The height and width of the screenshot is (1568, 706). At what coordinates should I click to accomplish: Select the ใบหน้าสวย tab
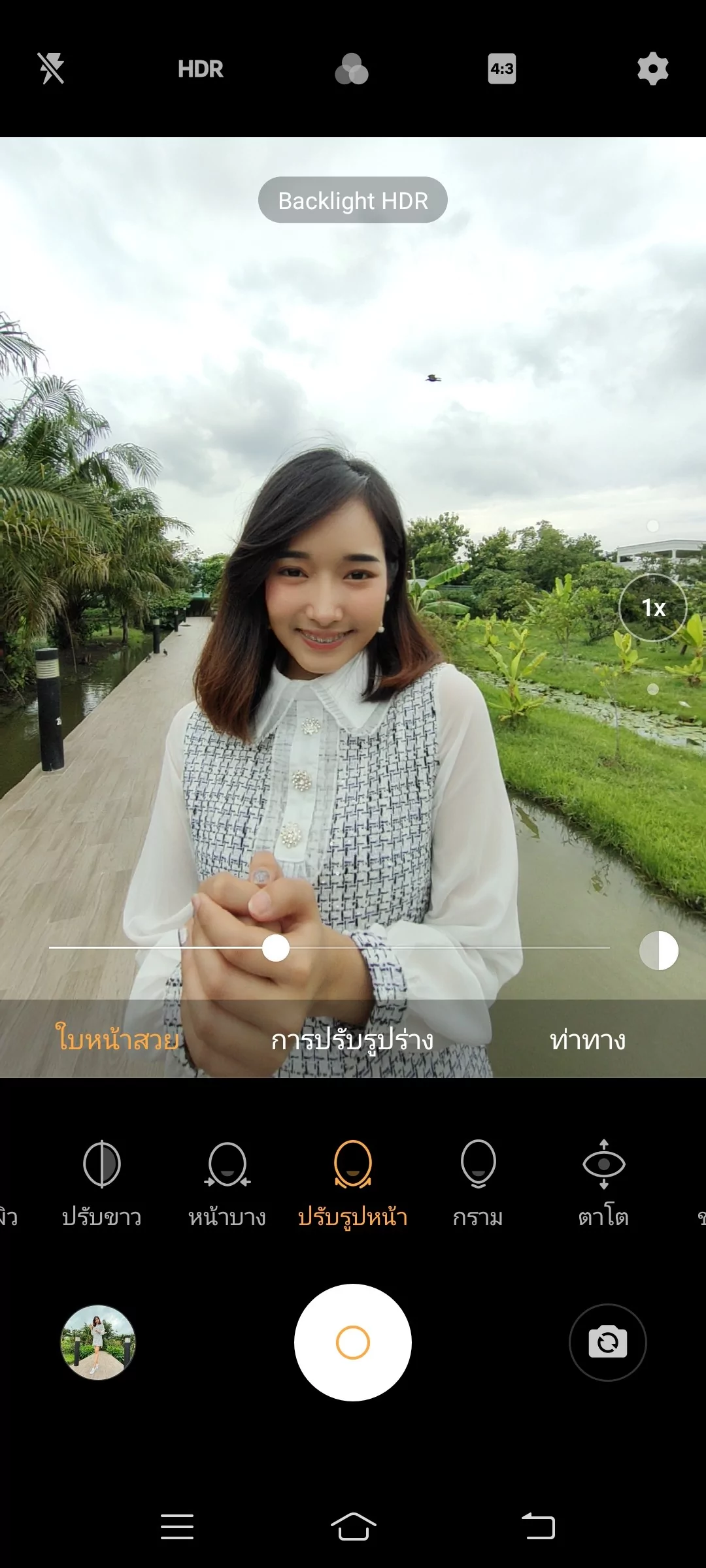coord(117,1038)
